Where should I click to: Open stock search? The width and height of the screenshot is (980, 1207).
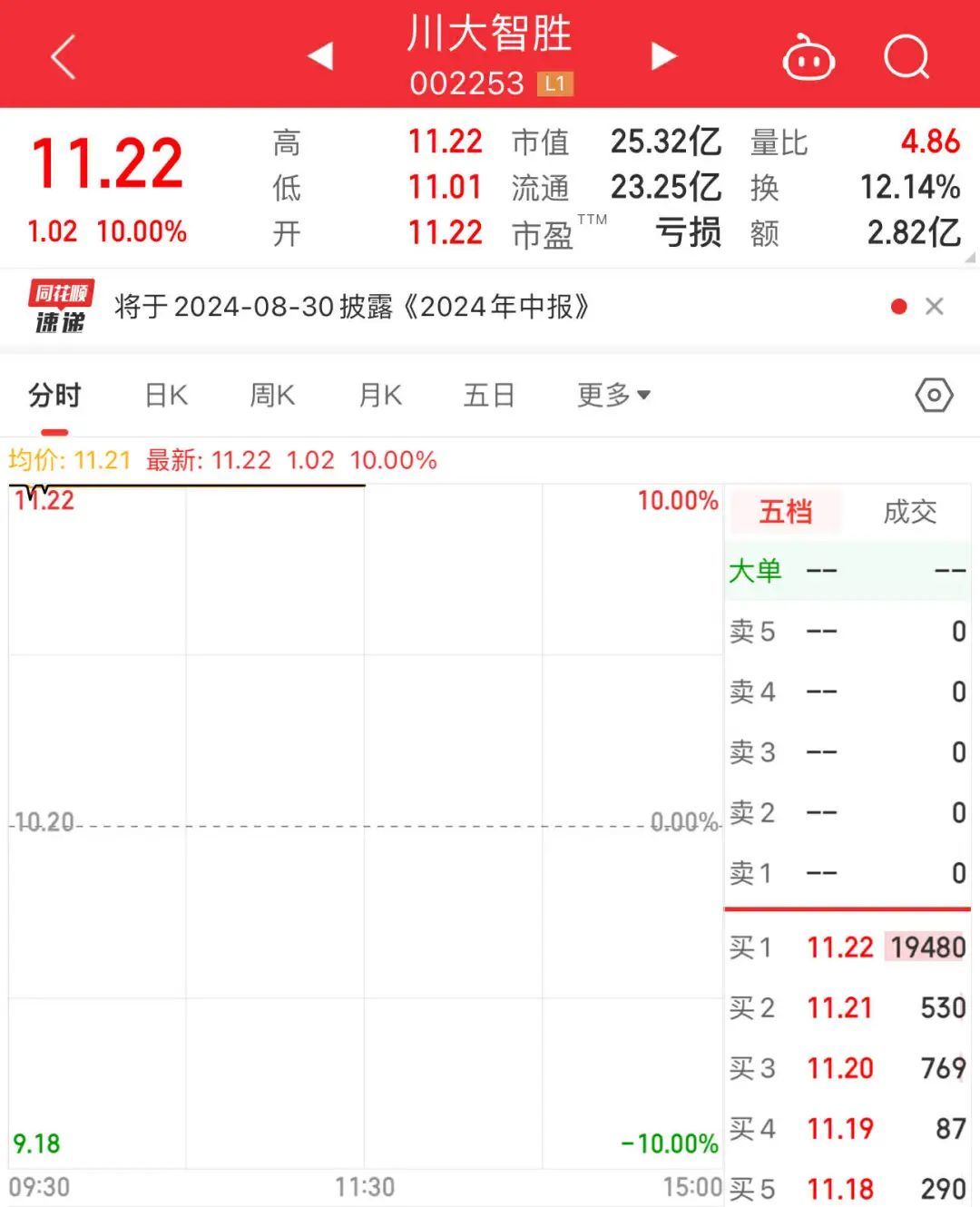pos(906,58)
